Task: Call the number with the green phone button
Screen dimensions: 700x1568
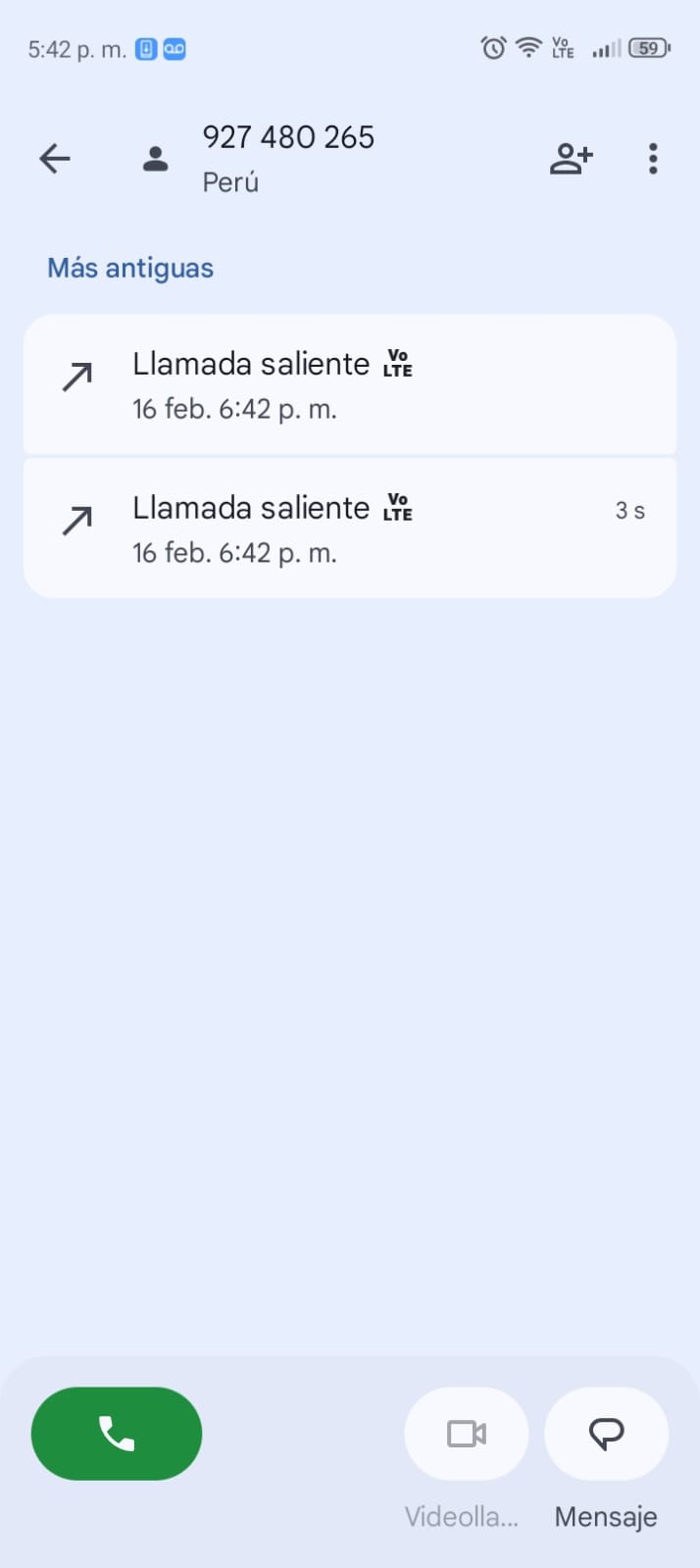Action: click(117, 1434)
